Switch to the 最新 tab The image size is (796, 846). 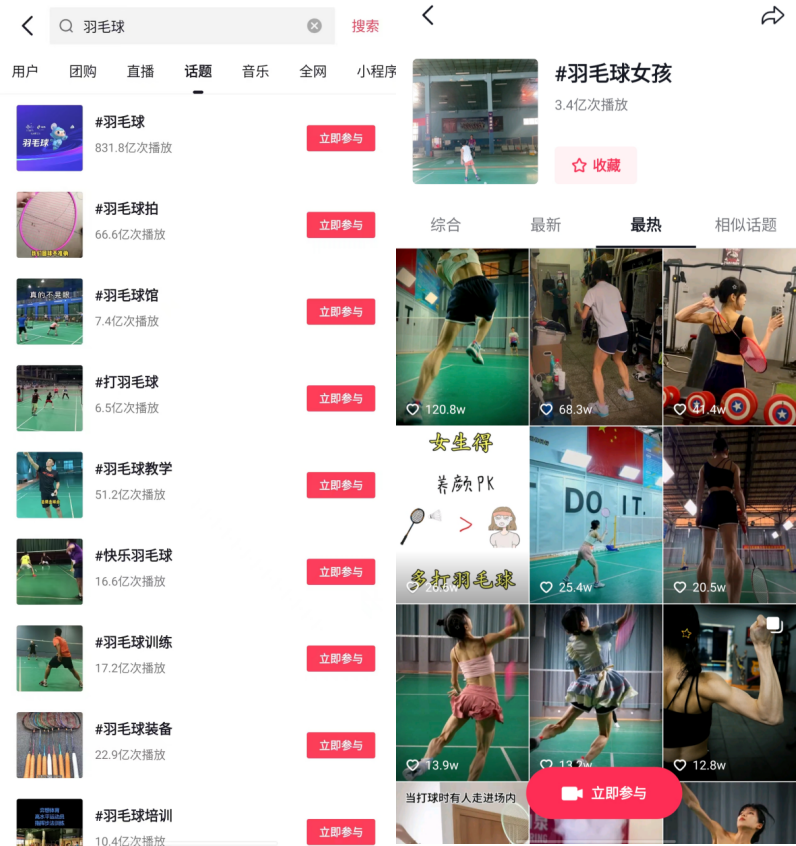coord(546,225)
